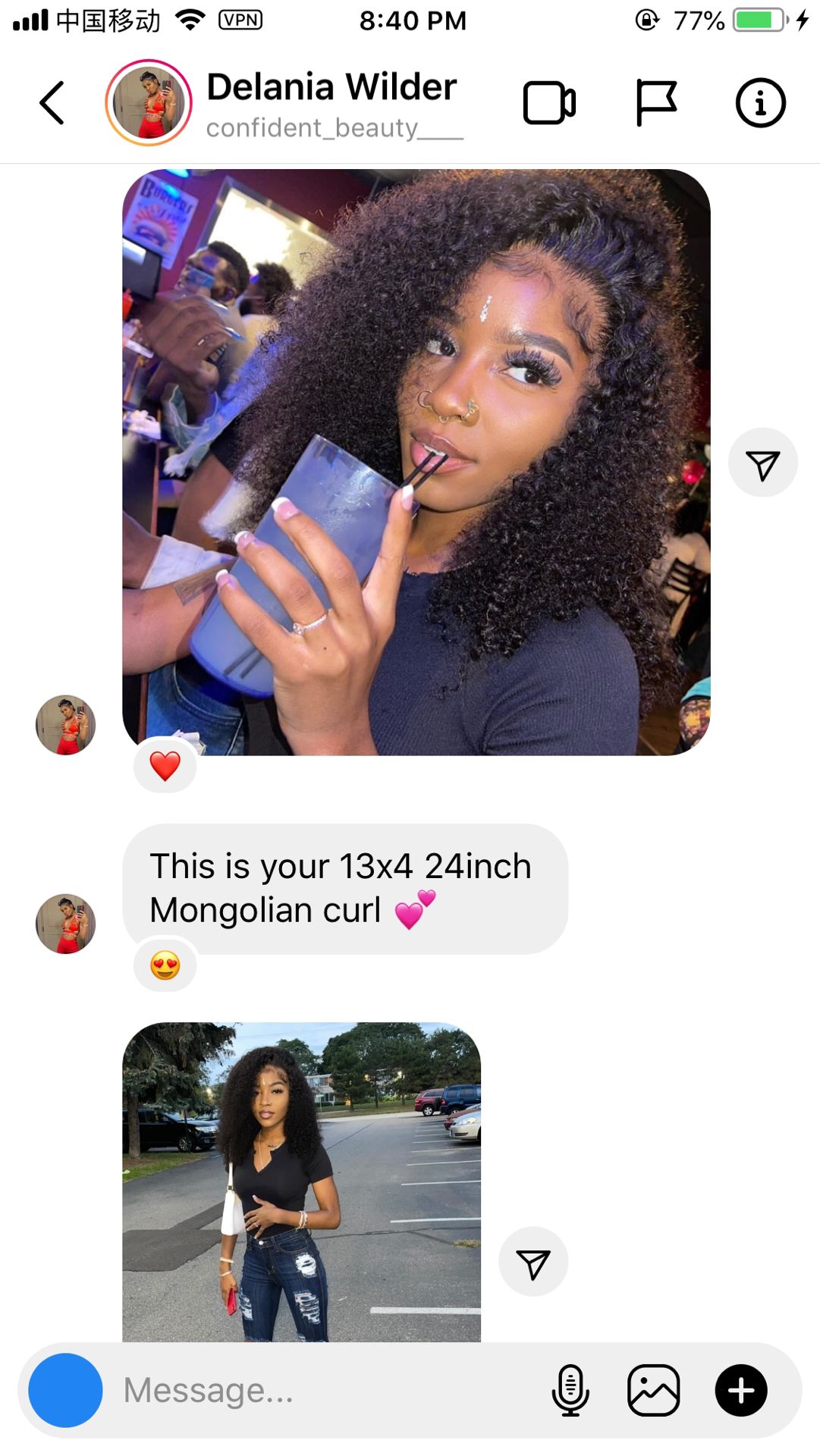
Task: Share the large curly hair photo
Action: click(x=762, y=463)
